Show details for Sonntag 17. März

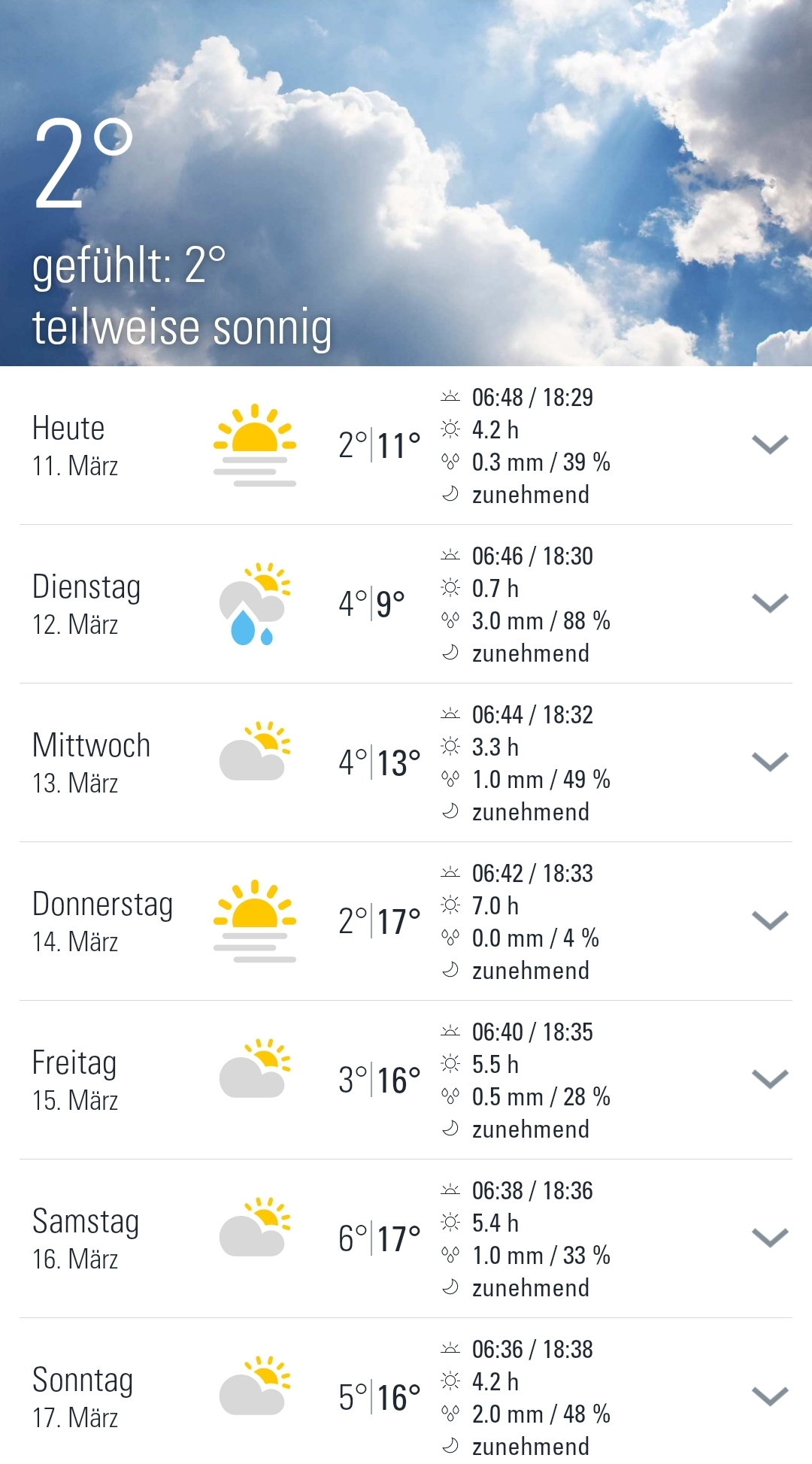point(769,1396)
